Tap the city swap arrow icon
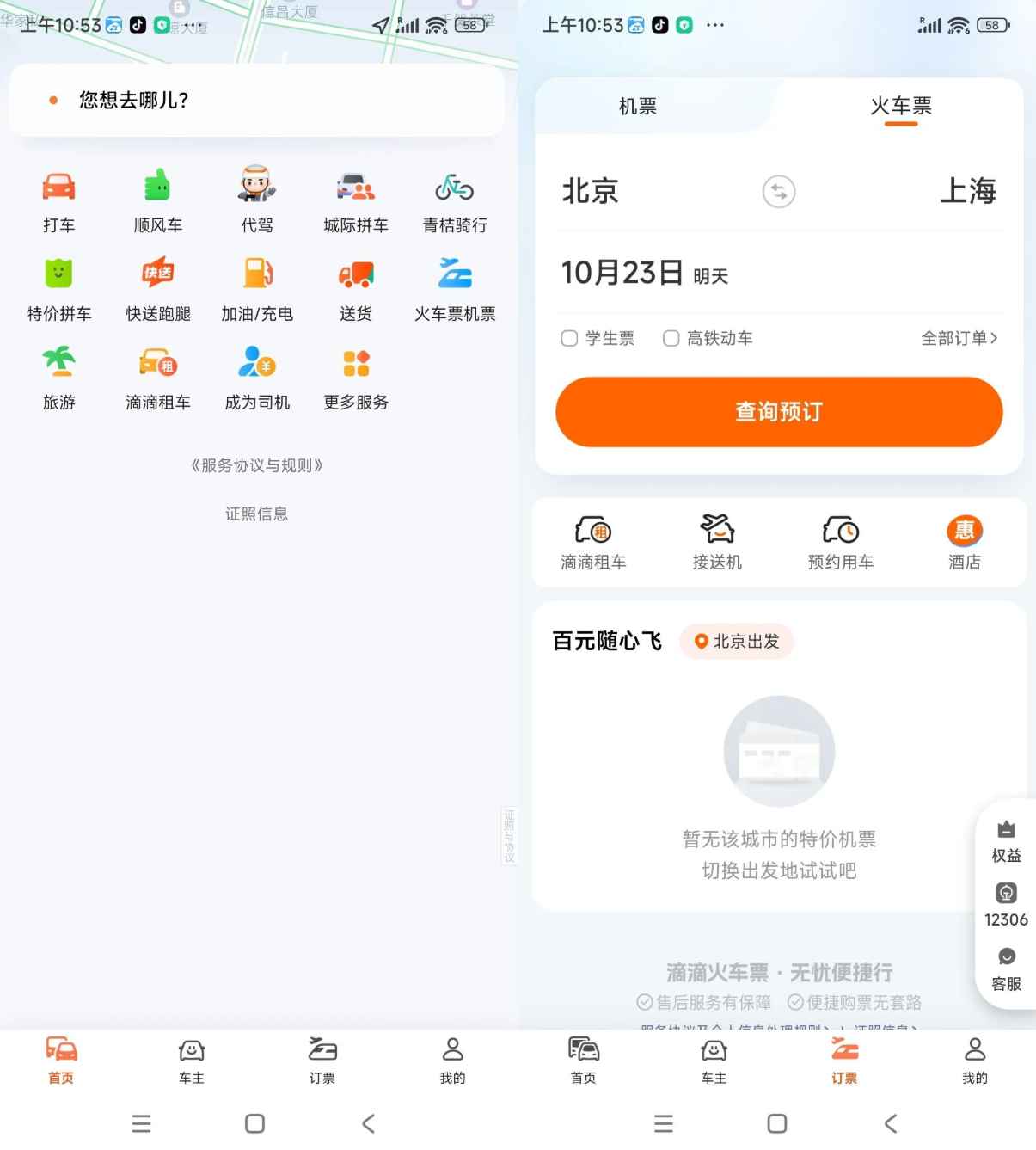1036x1150 pixels. 779,192
